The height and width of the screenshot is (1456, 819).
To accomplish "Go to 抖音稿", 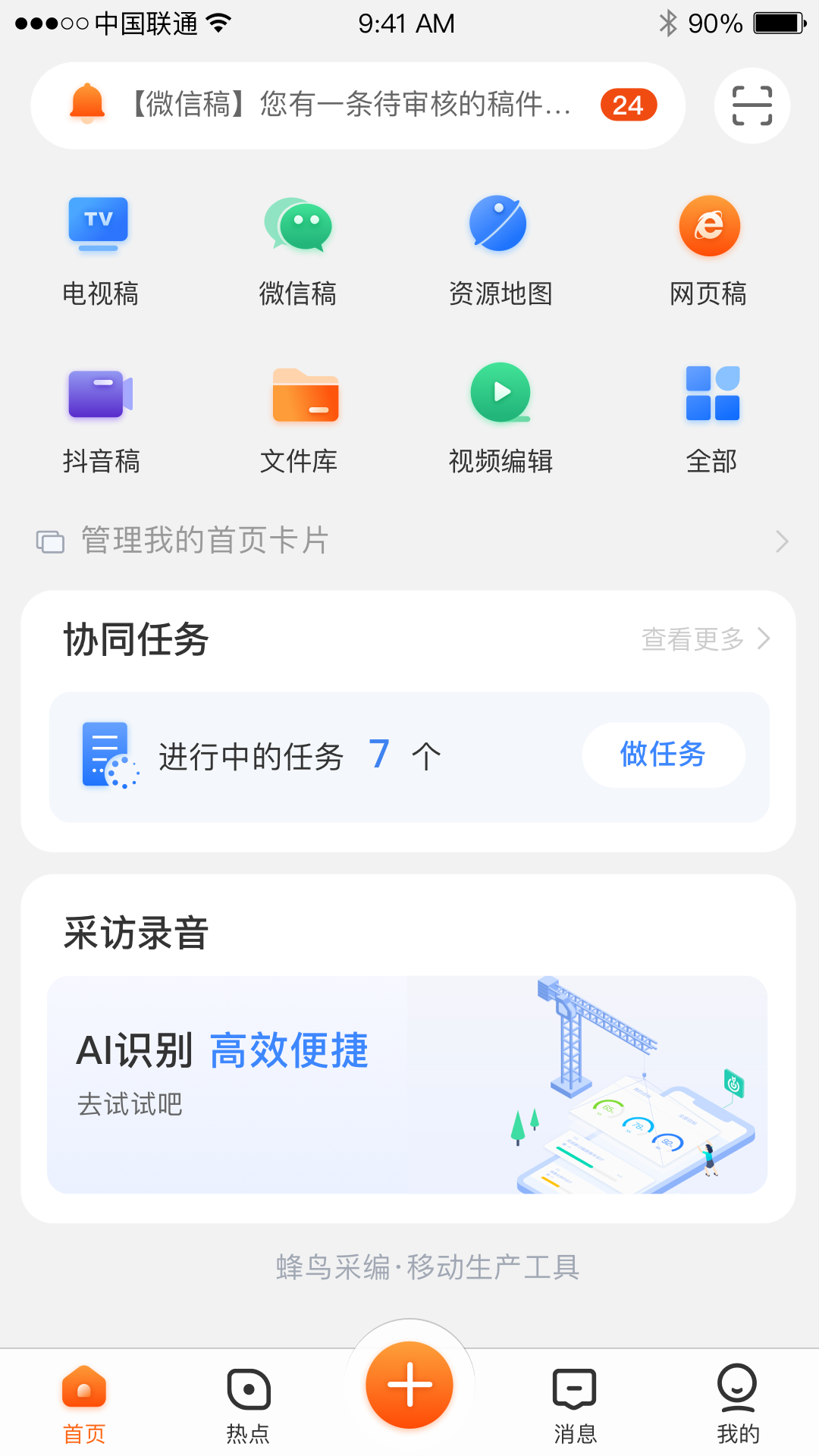I will pos(101,417).
